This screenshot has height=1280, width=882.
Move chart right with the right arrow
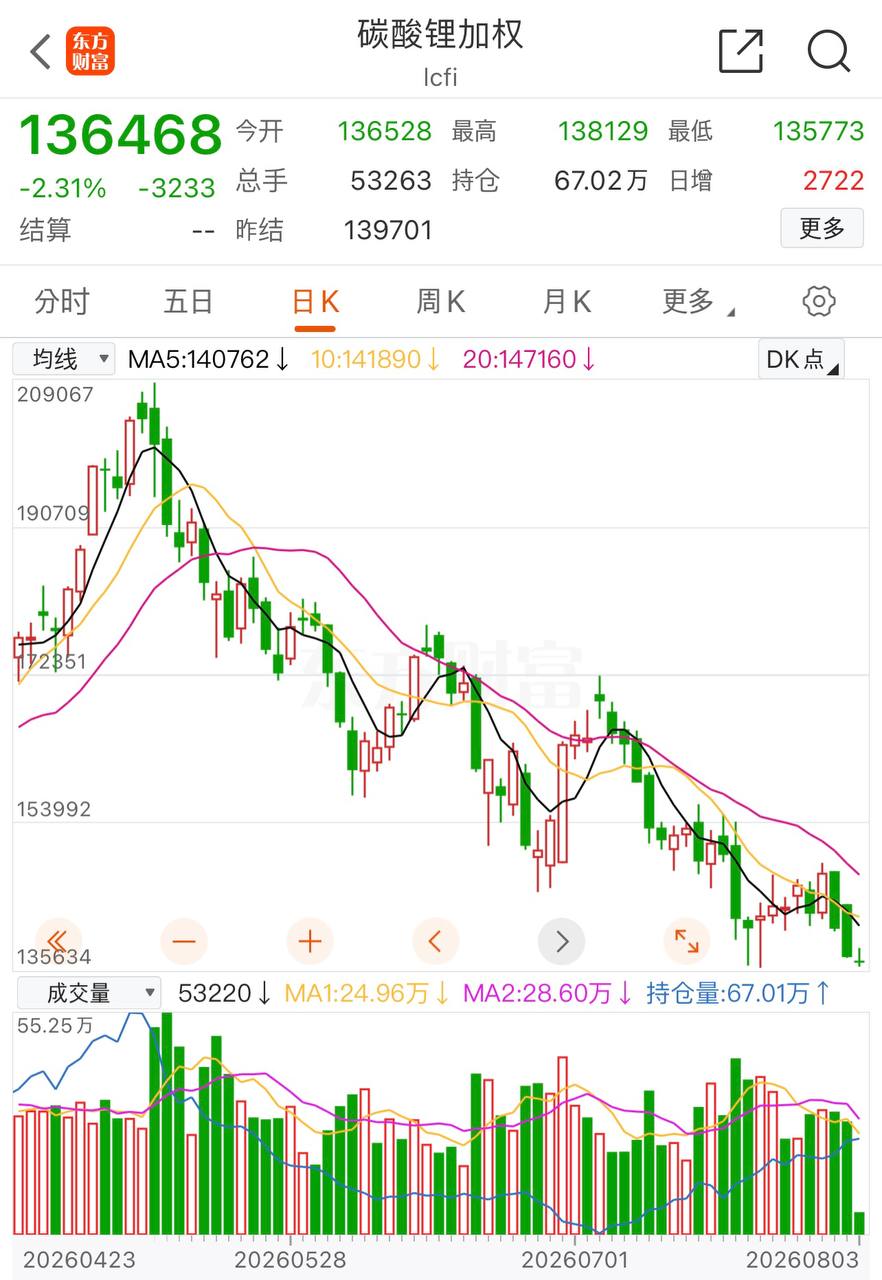[561, 941]
